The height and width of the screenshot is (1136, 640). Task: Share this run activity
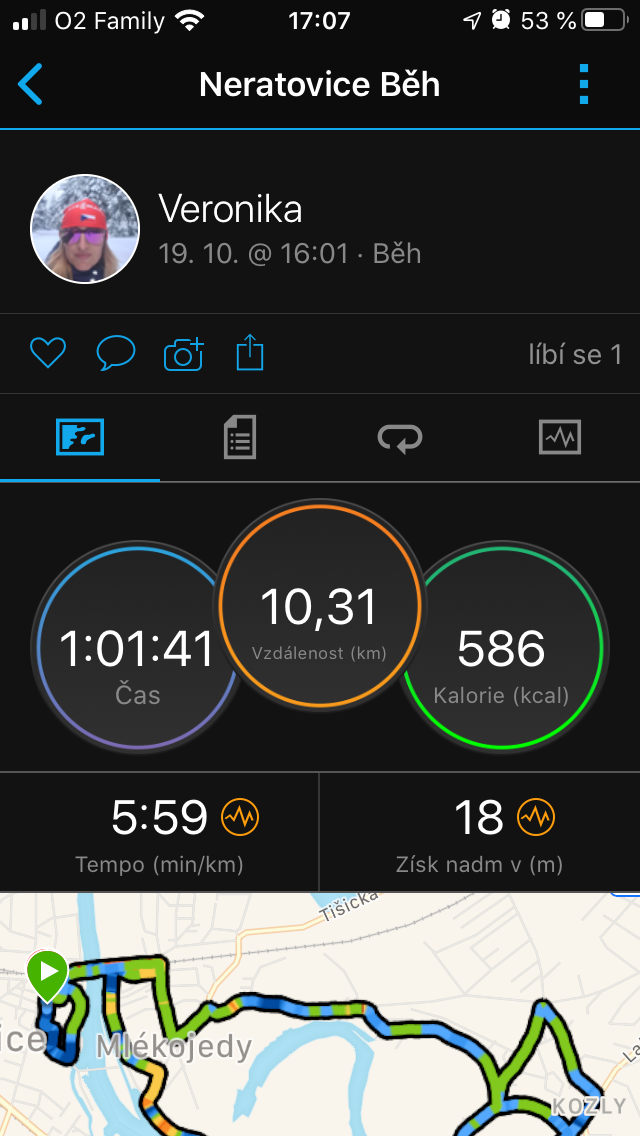click(250, 353)
